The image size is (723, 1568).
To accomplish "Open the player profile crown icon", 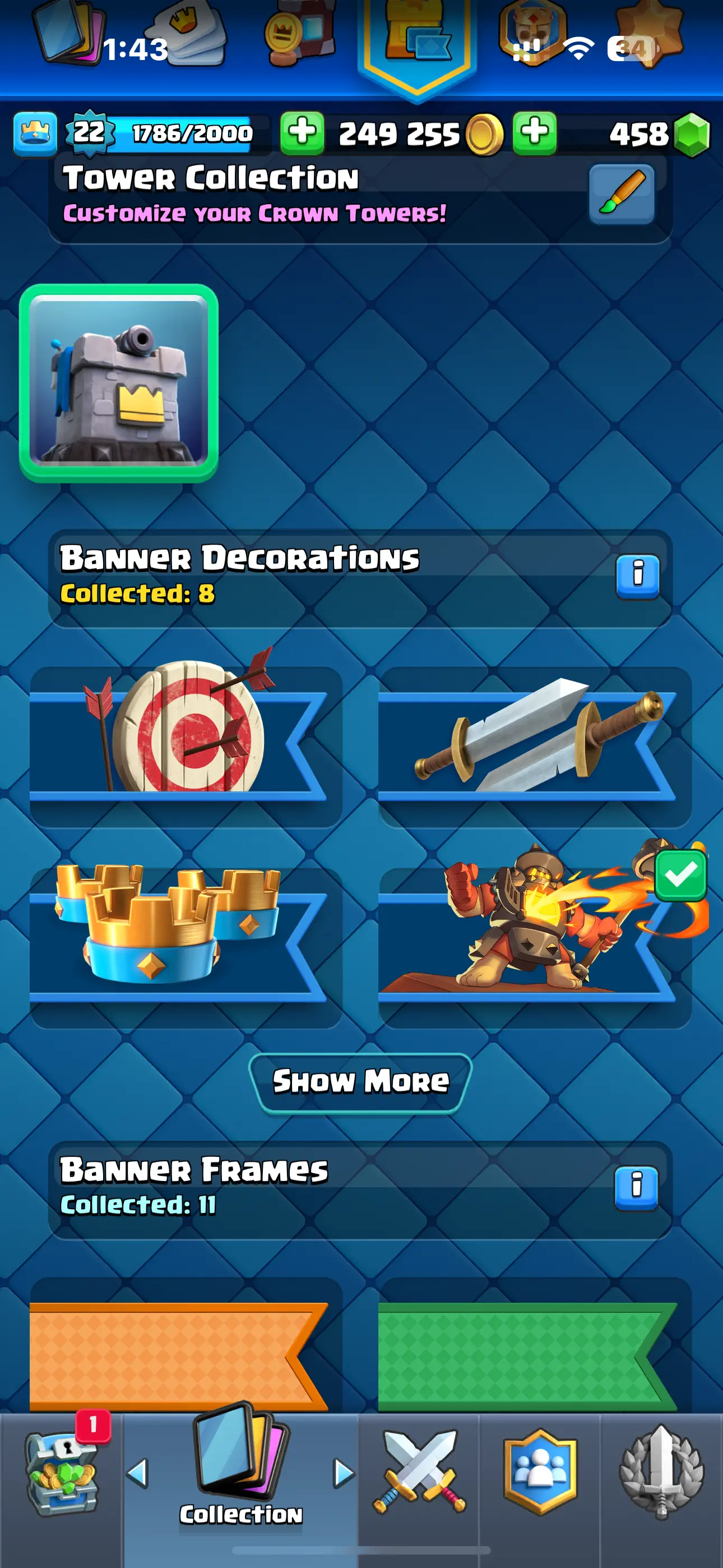I will [x=35, y=133].
